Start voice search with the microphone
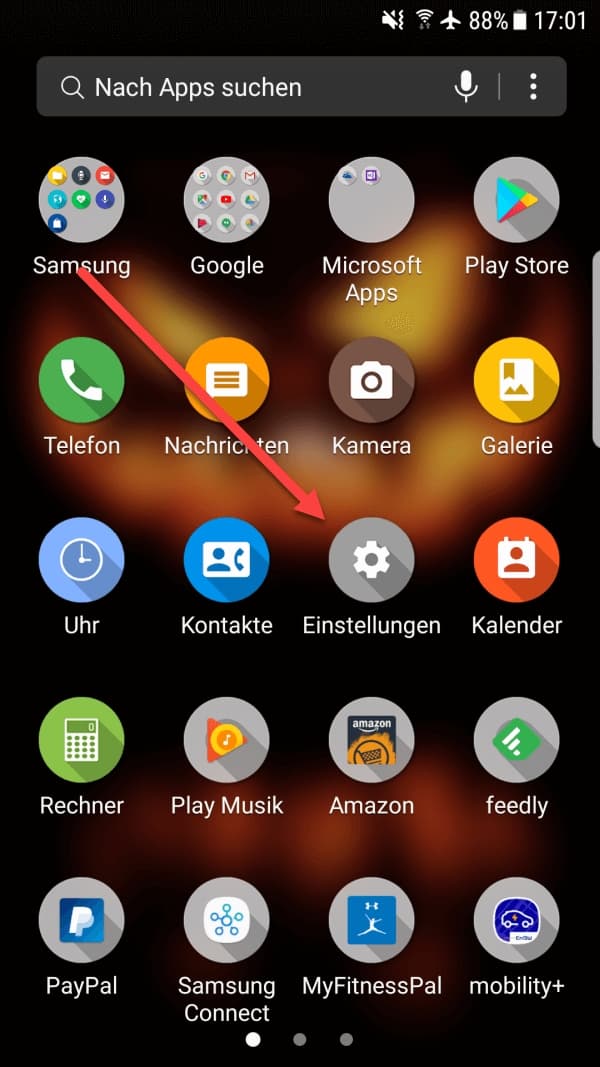Image resolution: width=600 pixels, height=1067 pixels. point(466,87)
